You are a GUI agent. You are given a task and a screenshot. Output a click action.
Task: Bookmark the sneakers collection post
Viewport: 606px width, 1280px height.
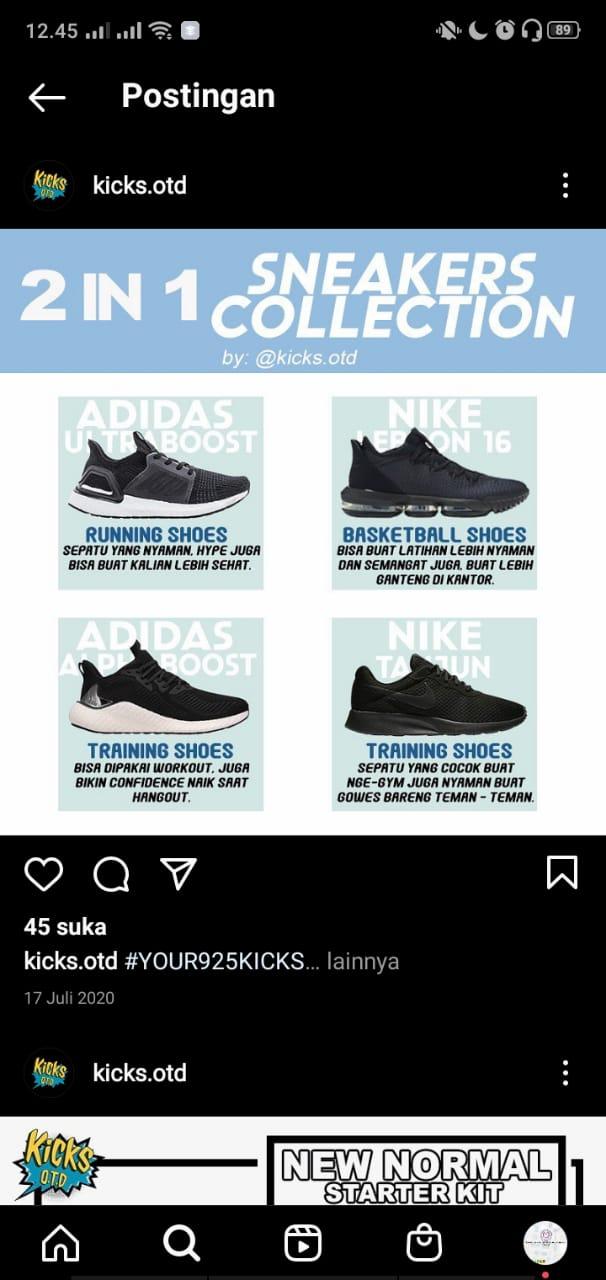[x=562, y=873]
